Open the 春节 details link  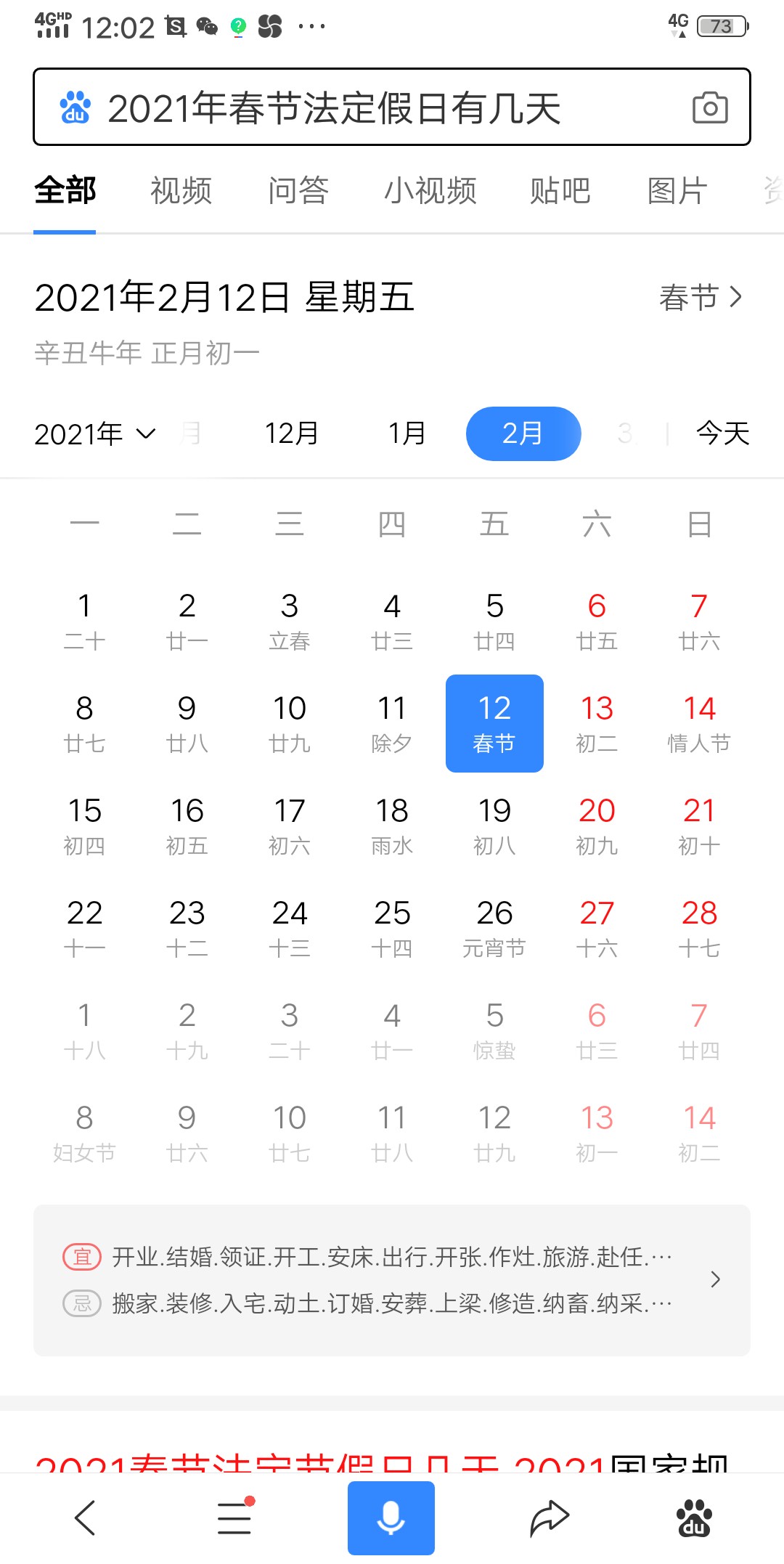click(x=700, y=297)
